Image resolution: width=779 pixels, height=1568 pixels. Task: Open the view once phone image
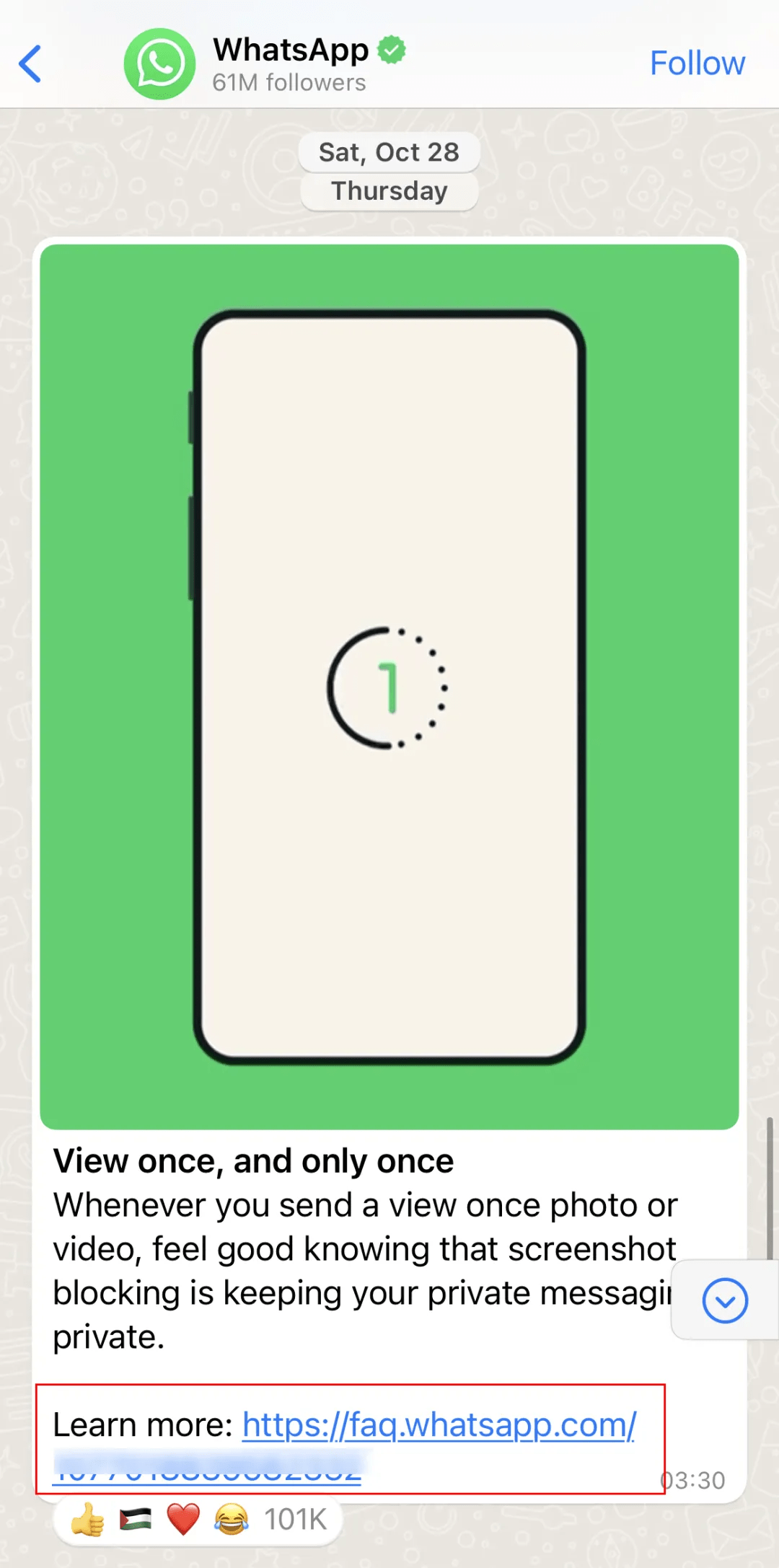pos(389,687)
